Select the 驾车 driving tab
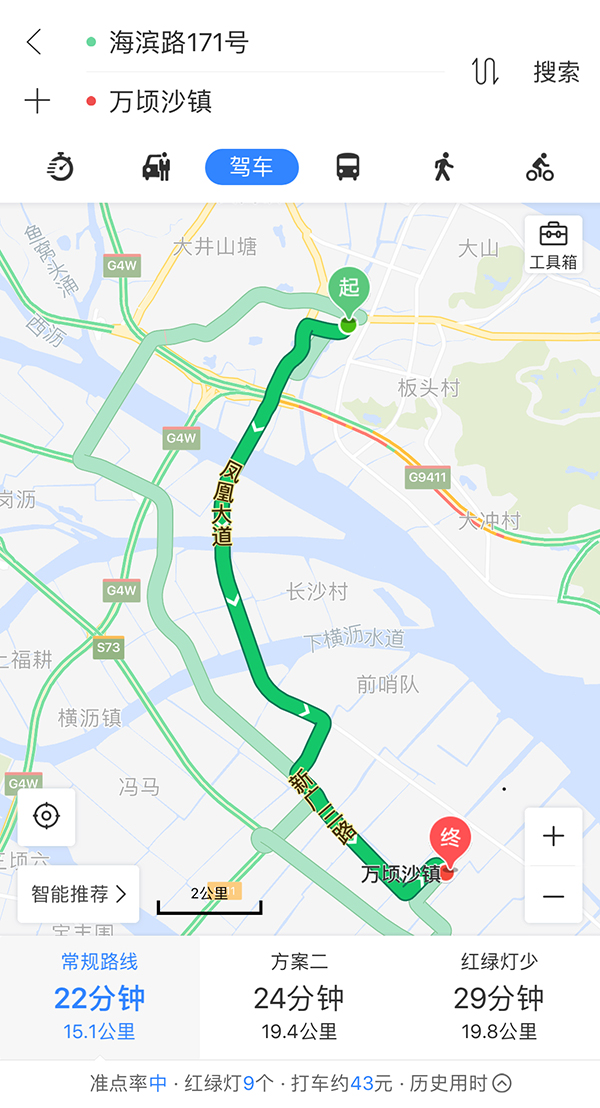The height and width of the screenshot is (1108, 600). click(x=252, y=167)
